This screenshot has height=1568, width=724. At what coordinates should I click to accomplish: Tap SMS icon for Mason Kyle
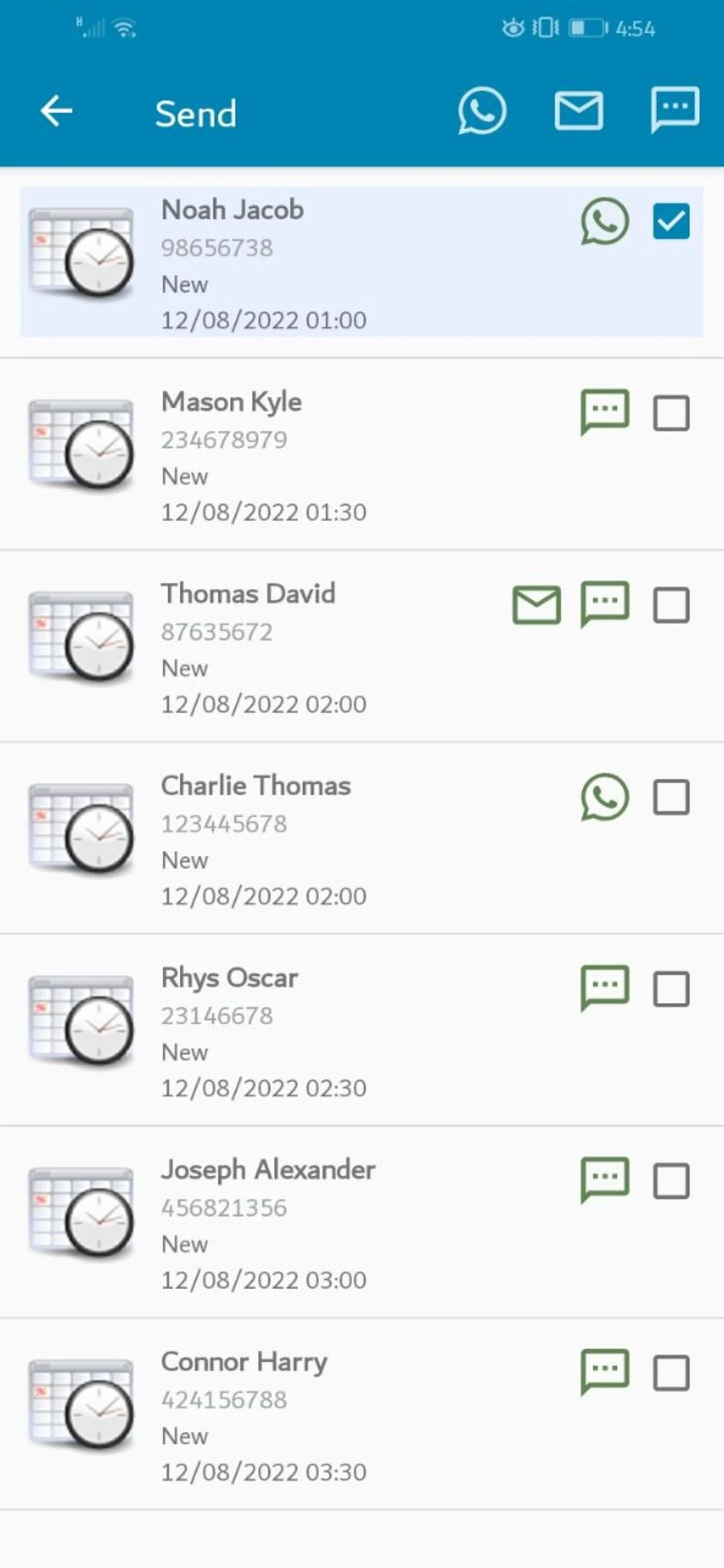[605, 412]
